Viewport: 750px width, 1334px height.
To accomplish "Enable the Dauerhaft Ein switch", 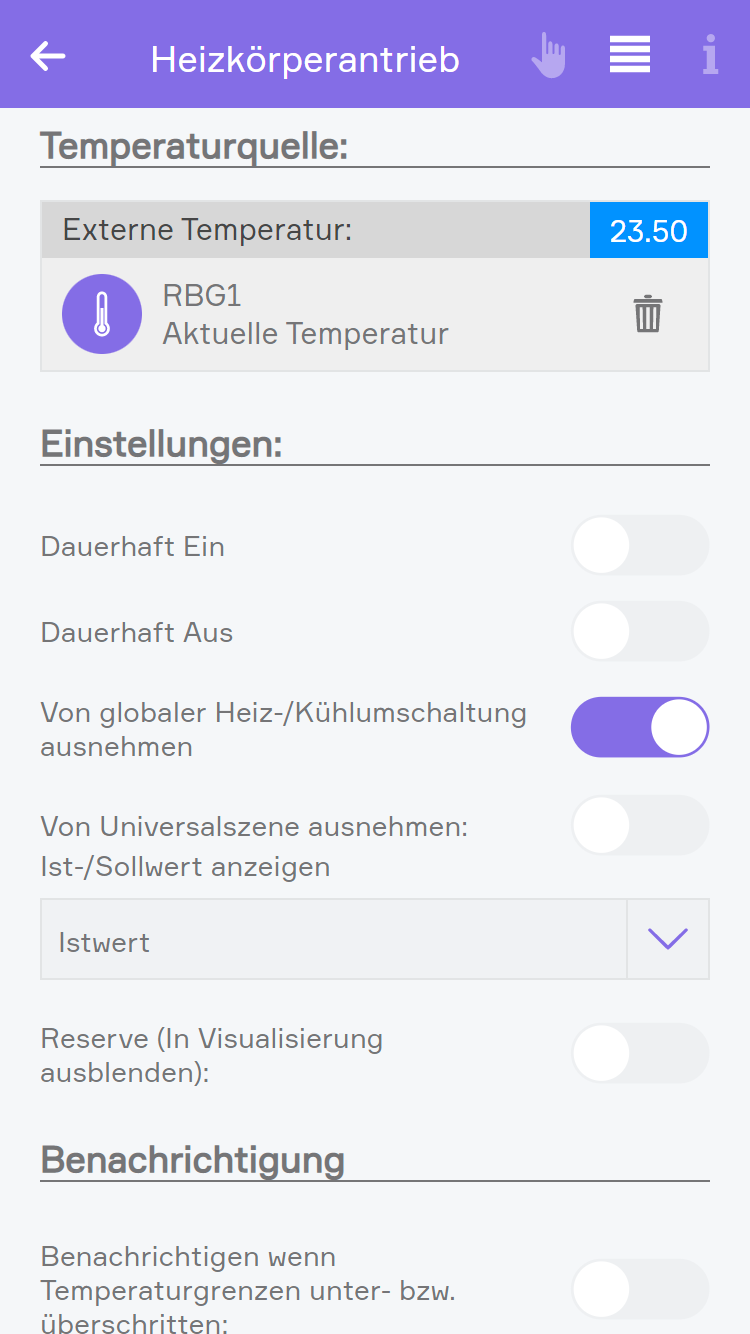I will point(640,546).
